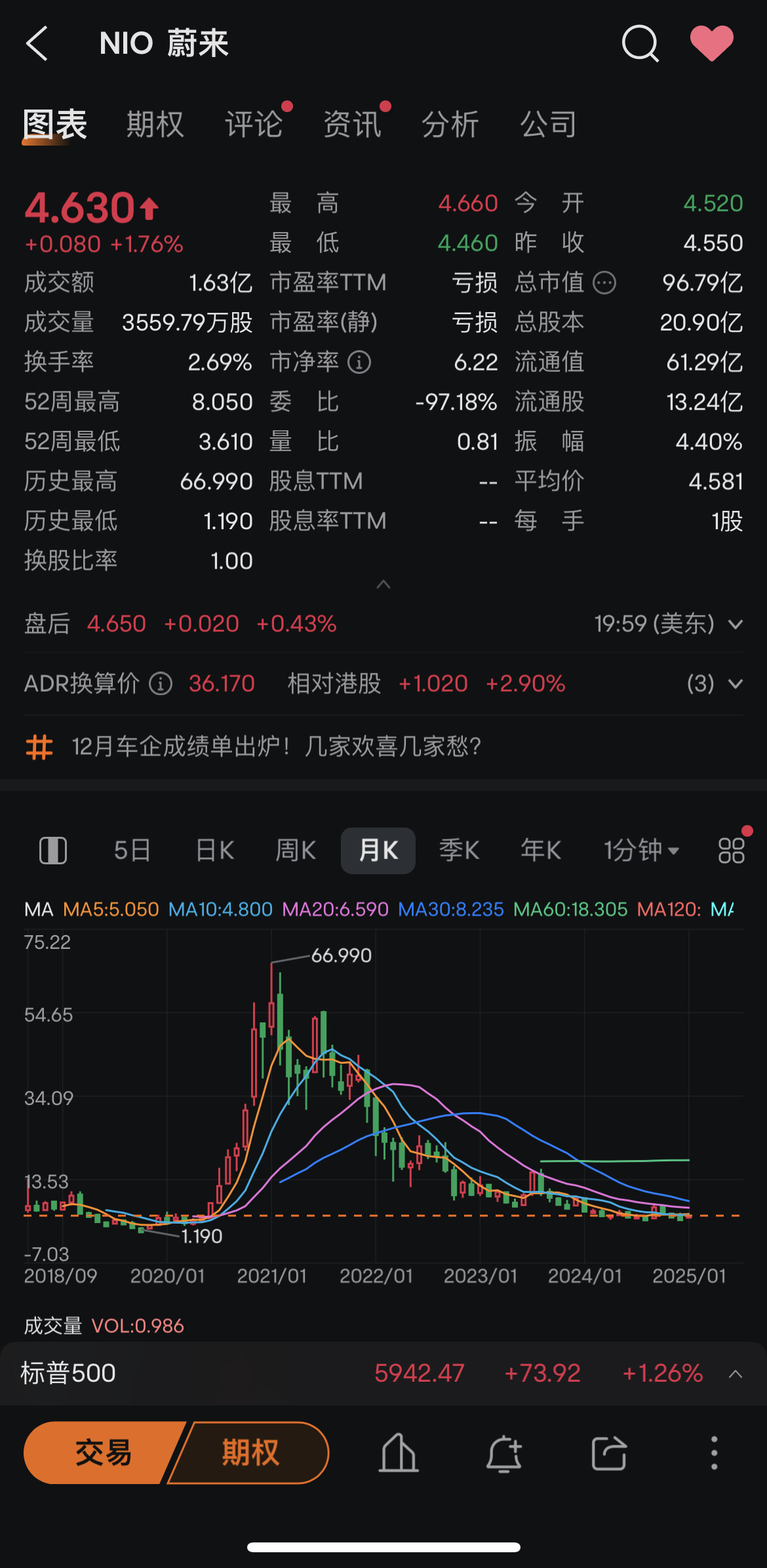Set a price alert with bell icon
767x1568 pixels.
[503, 1453]
